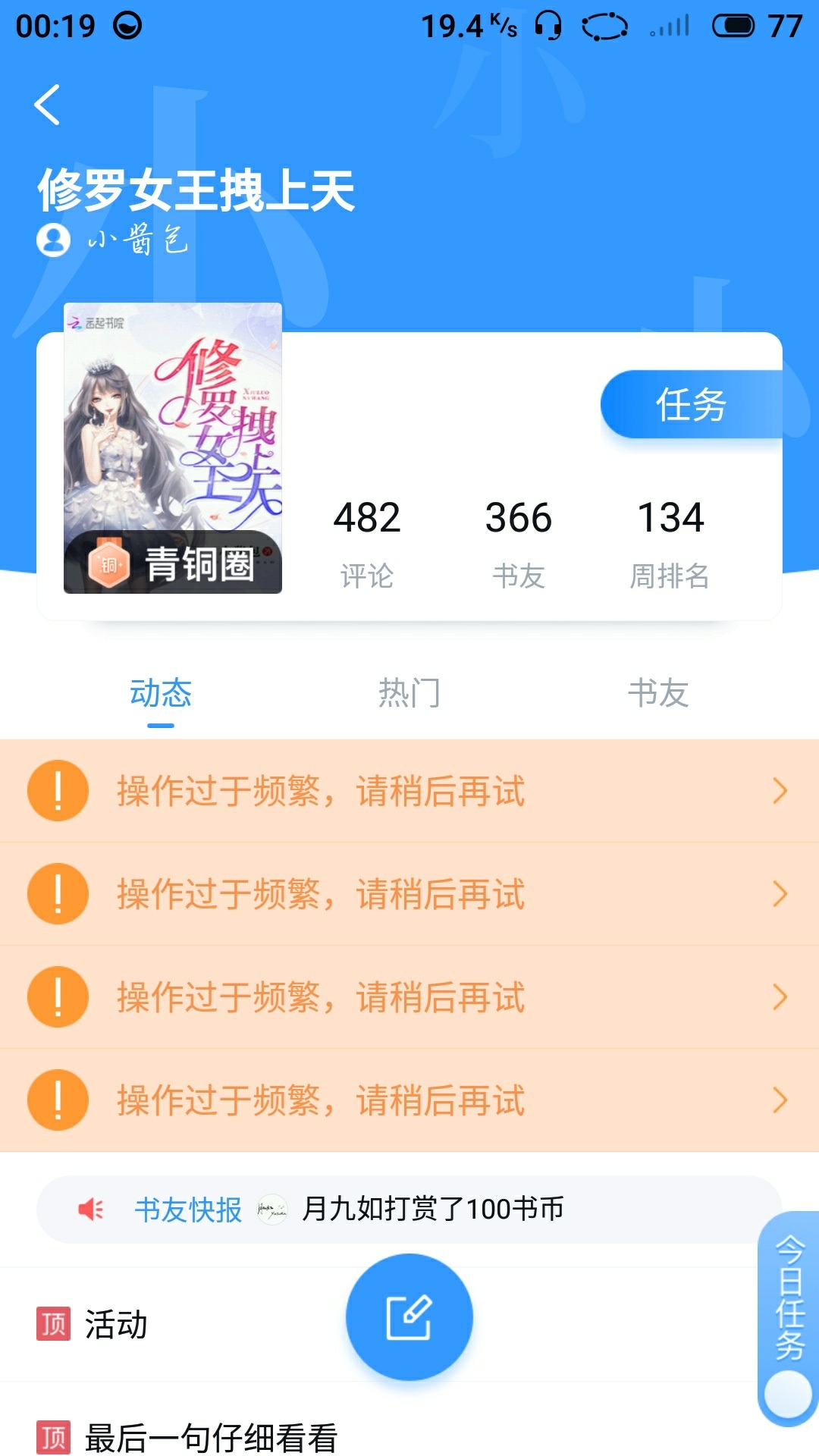Switch to the 书友 tab

pyautogui.click(x=658, y=693)
